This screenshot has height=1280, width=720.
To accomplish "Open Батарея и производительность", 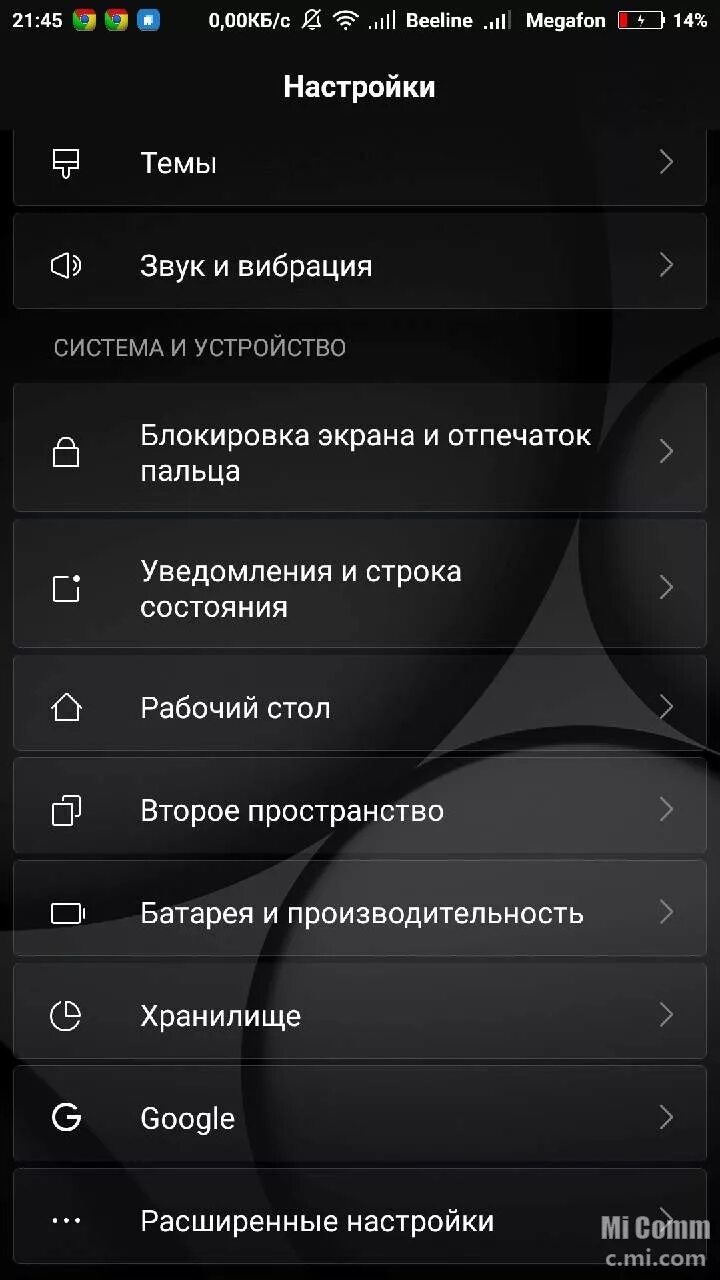I will pyautogui.click(x=359, y=913).
